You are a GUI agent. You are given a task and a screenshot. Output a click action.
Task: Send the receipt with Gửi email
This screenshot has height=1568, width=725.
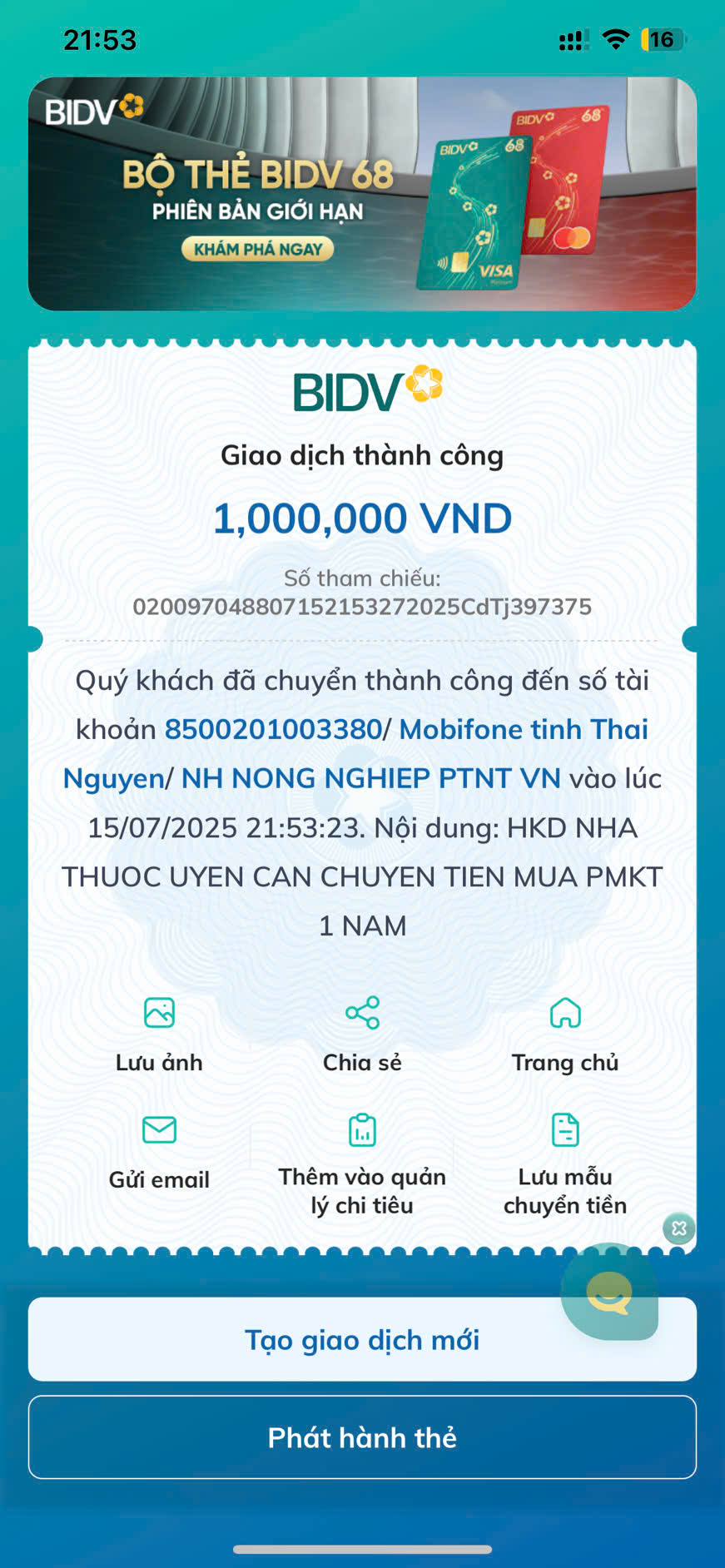[159, 1151]
